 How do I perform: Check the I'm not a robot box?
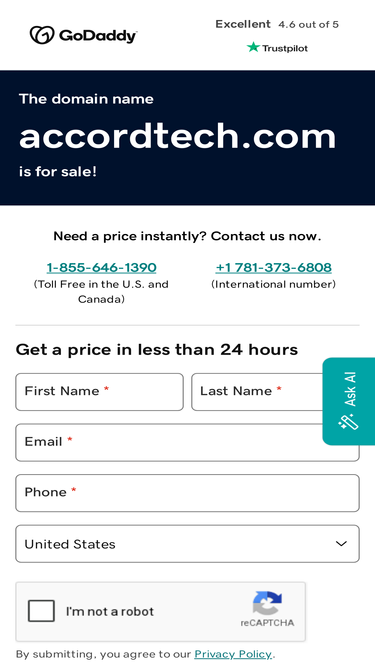coord(41,611)
